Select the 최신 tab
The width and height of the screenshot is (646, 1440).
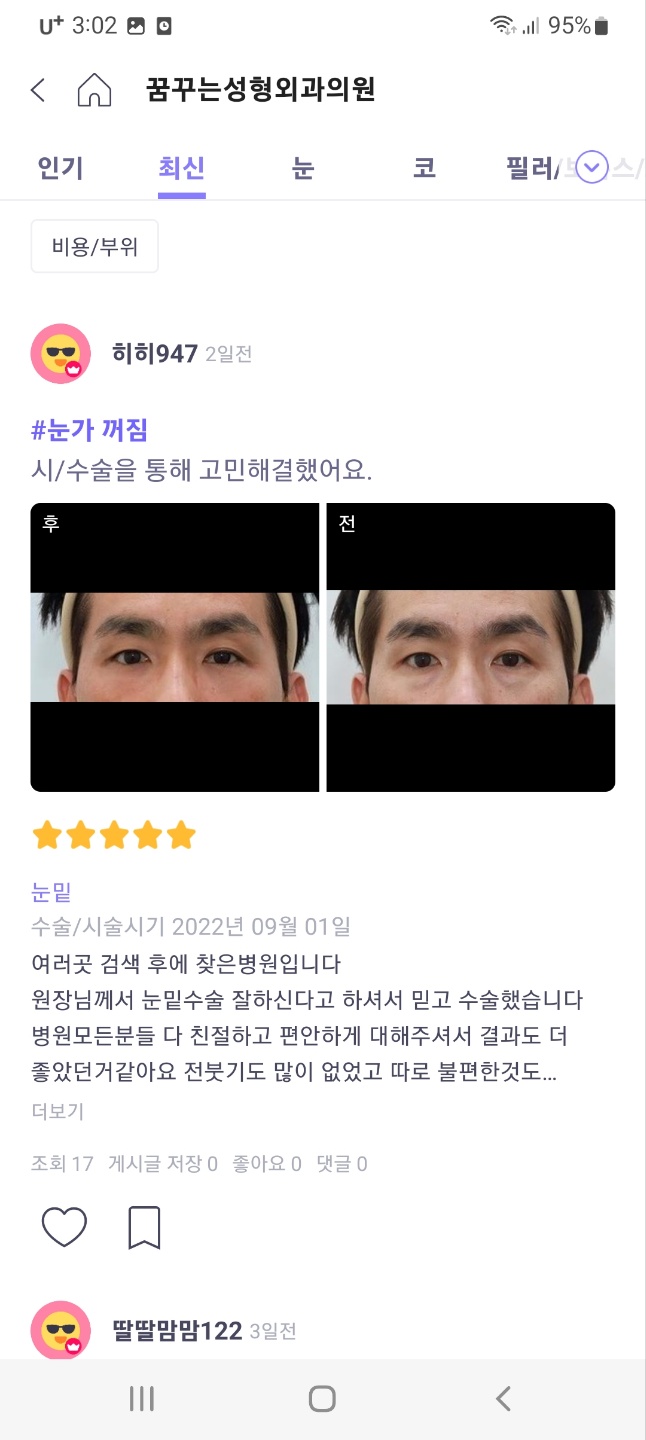pos(182,167)
